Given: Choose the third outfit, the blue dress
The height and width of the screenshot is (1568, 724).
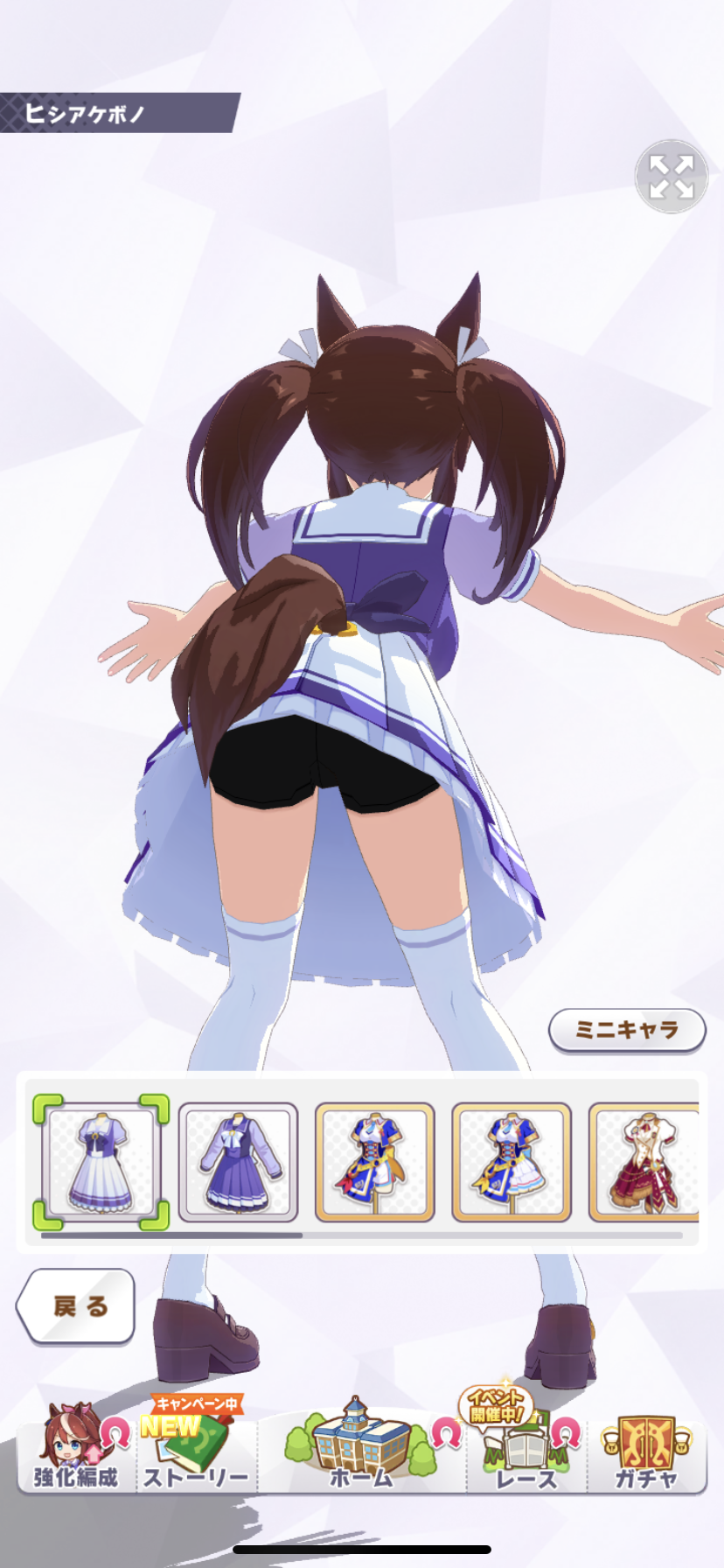Looking at the screenshot, I should click(374, 1161).
